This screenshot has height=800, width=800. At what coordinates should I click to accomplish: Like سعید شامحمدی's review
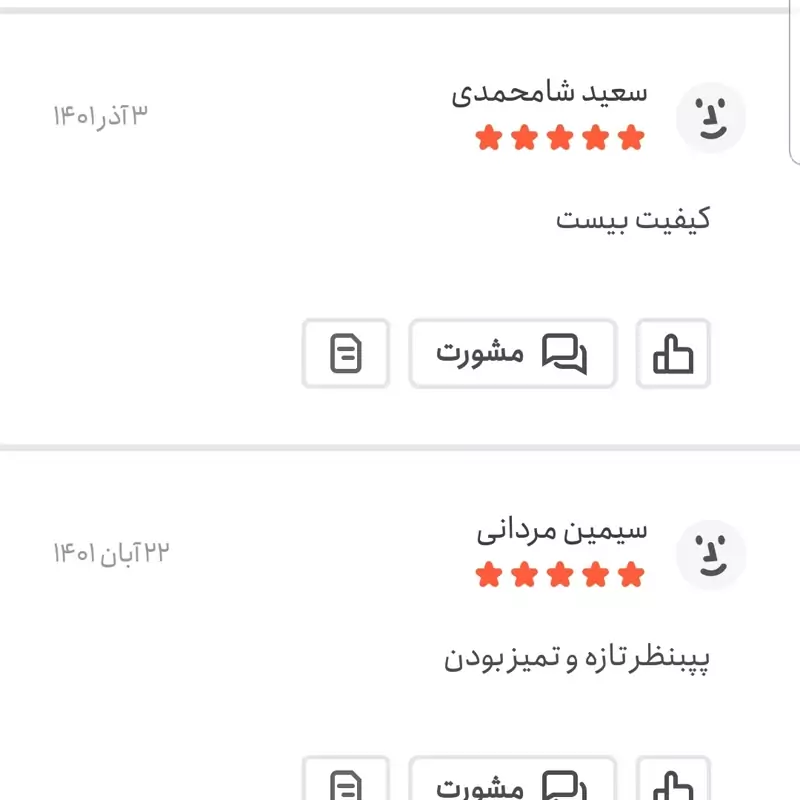tap(673, 354)
